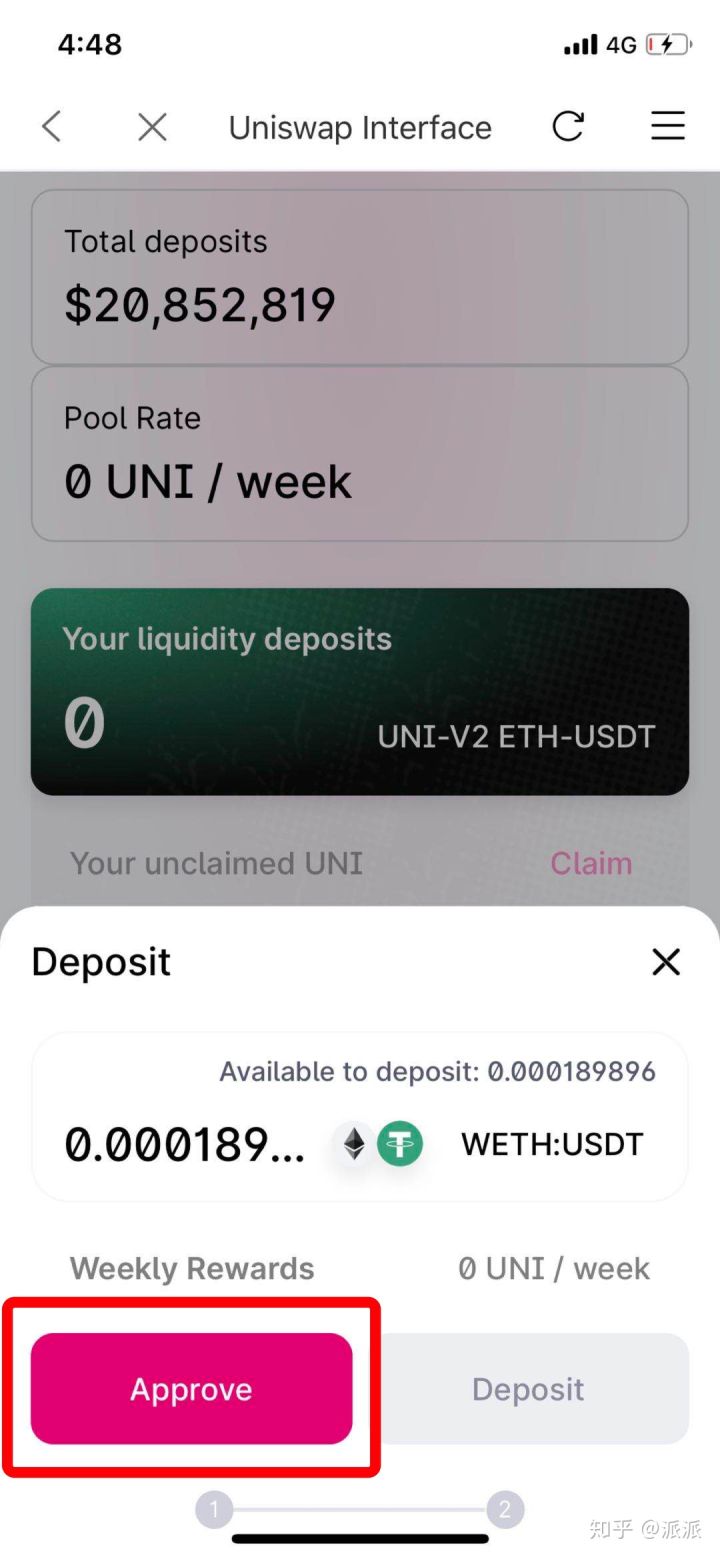Open the browser hamburger menu
This screenshot has width=720, height=1559.
[x=667, y=127]
